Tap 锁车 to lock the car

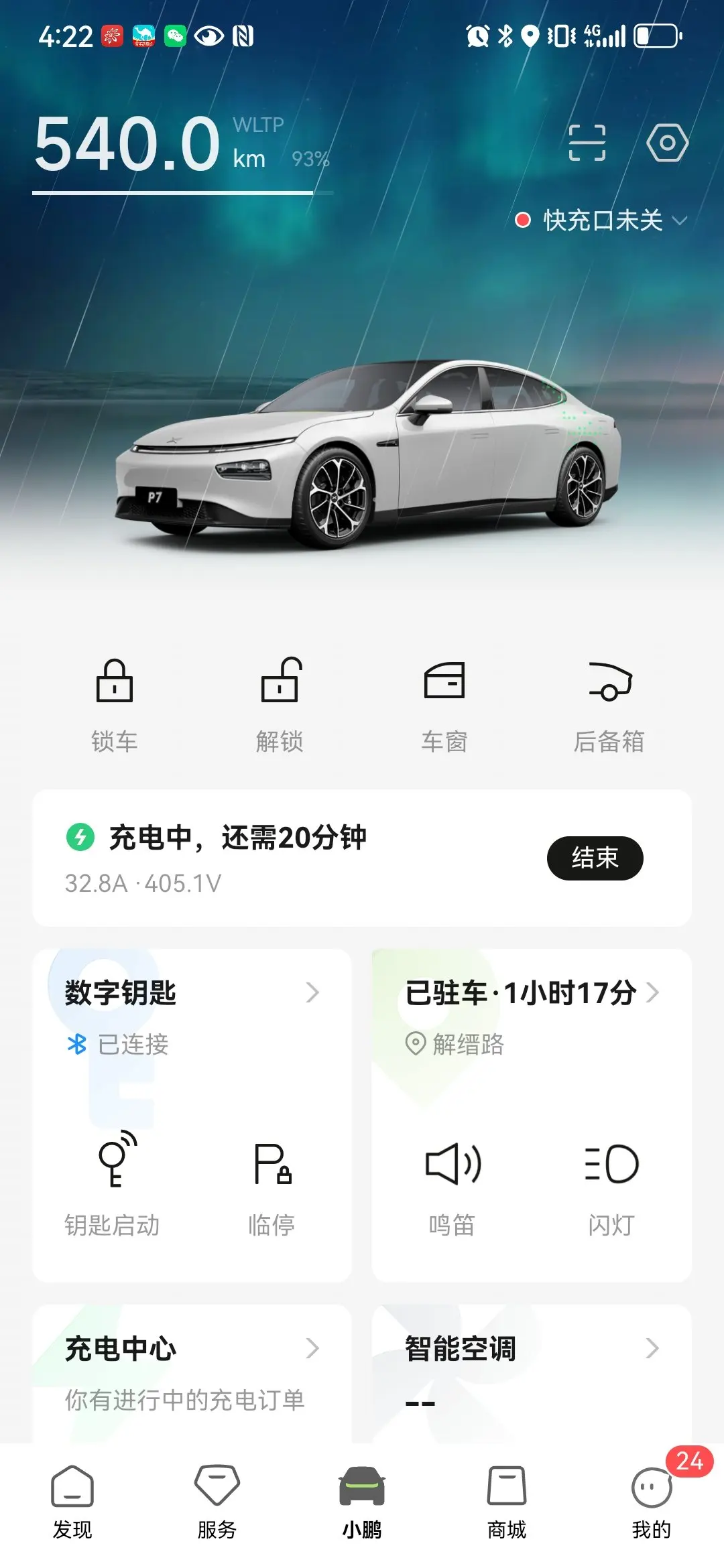[x=115, y=704]
